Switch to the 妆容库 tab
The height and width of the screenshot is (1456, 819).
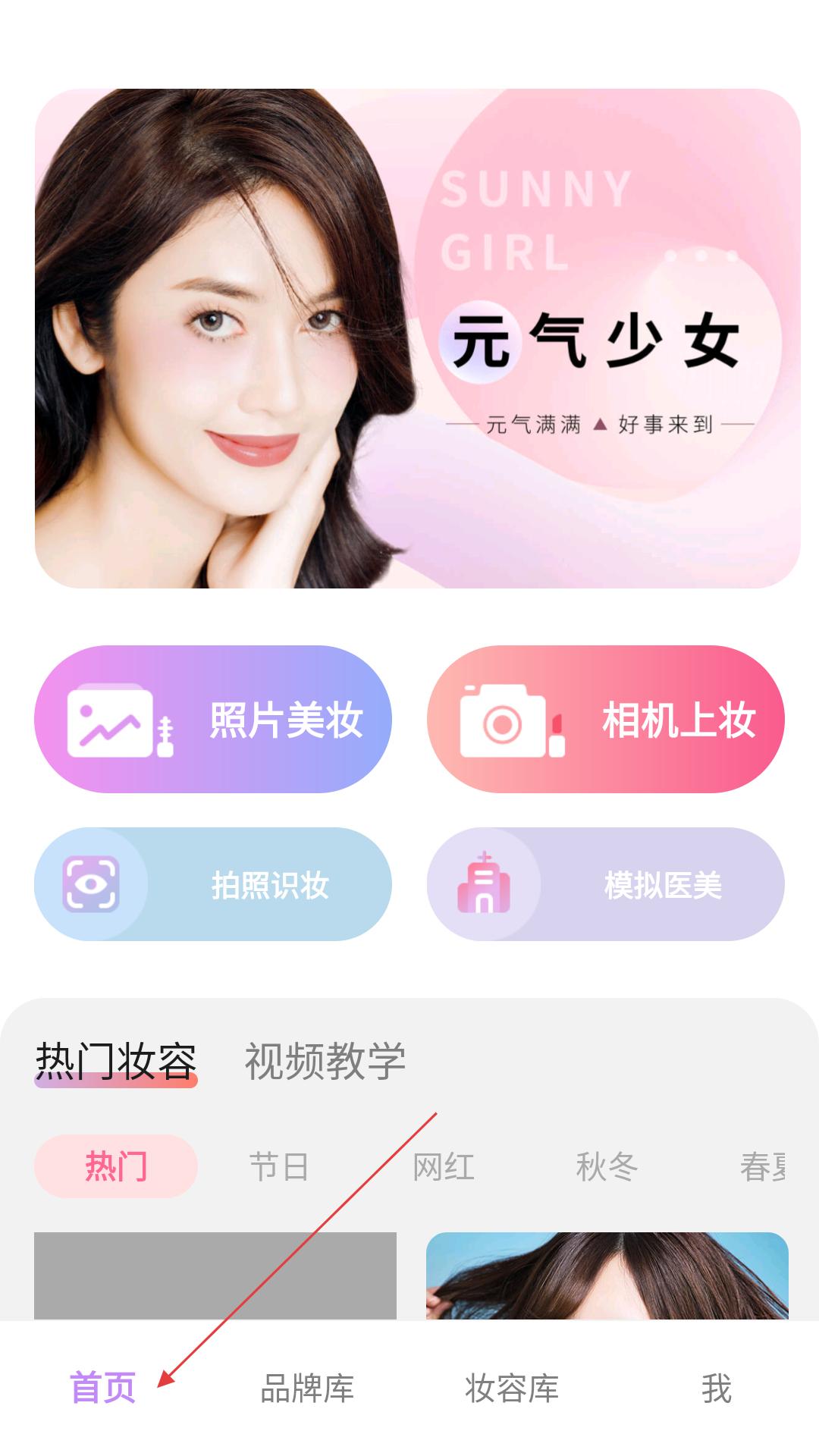pyautogui.click(x=512, y=1388)
